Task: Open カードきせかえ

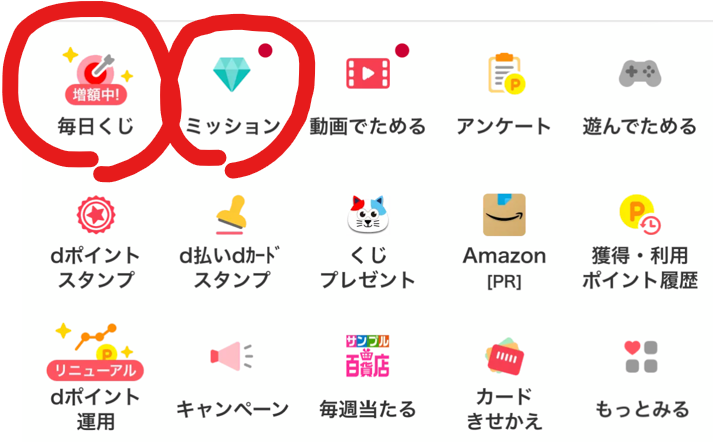Action: coord(503,380)
